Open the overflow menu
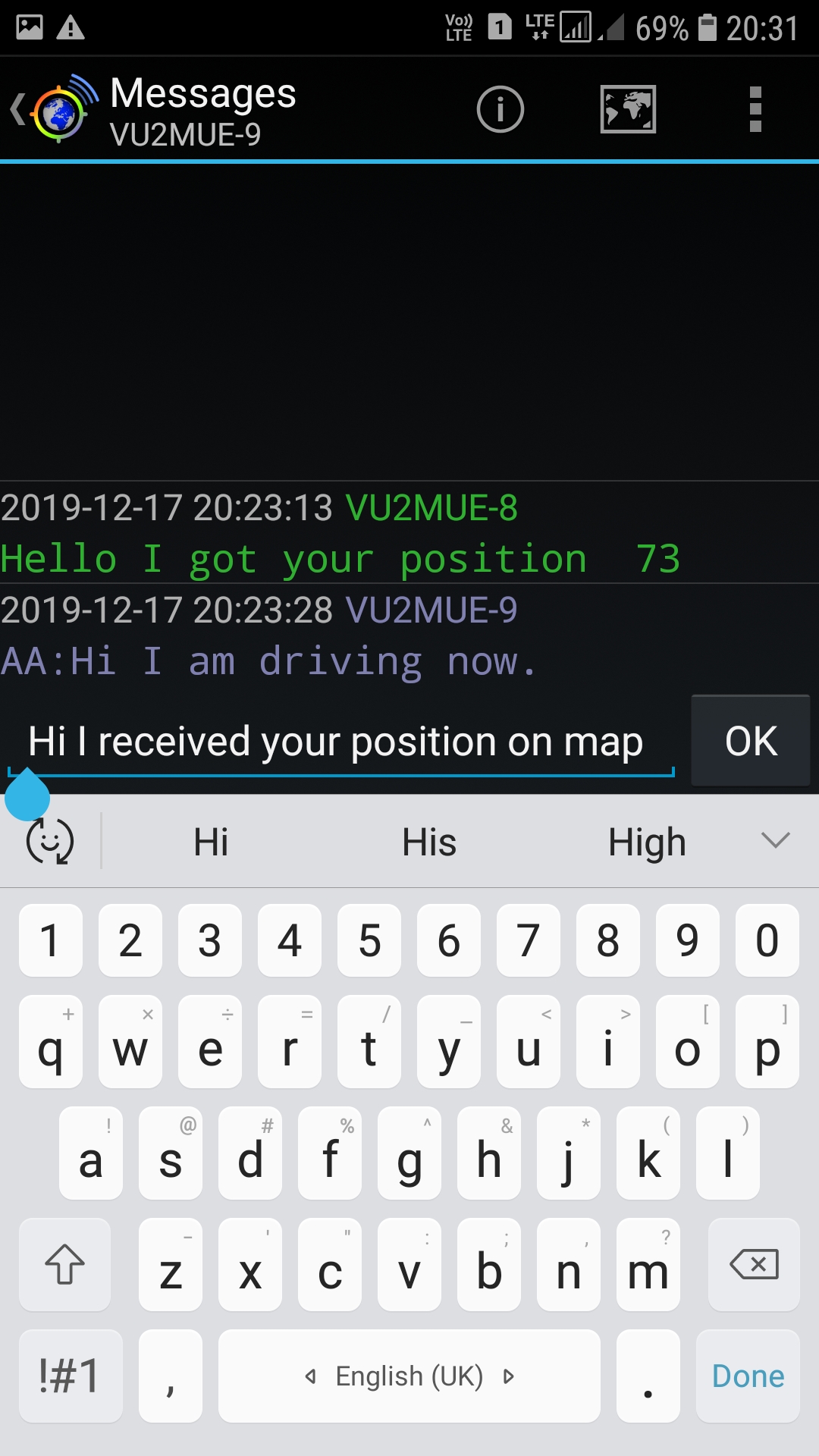 click(755, 109)
